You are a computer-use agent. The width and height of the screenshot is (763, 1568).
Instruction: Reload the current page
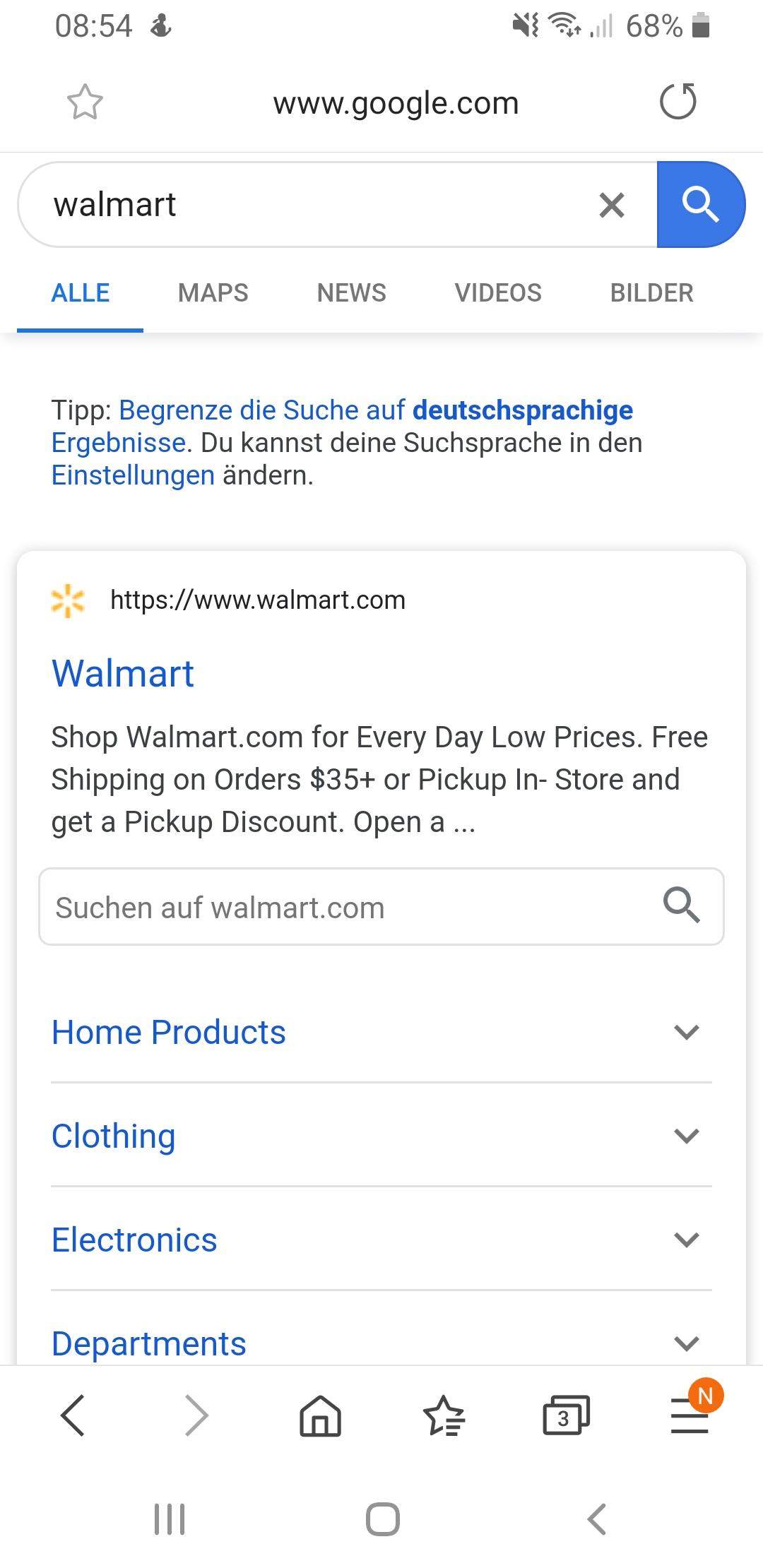[678, 101]
